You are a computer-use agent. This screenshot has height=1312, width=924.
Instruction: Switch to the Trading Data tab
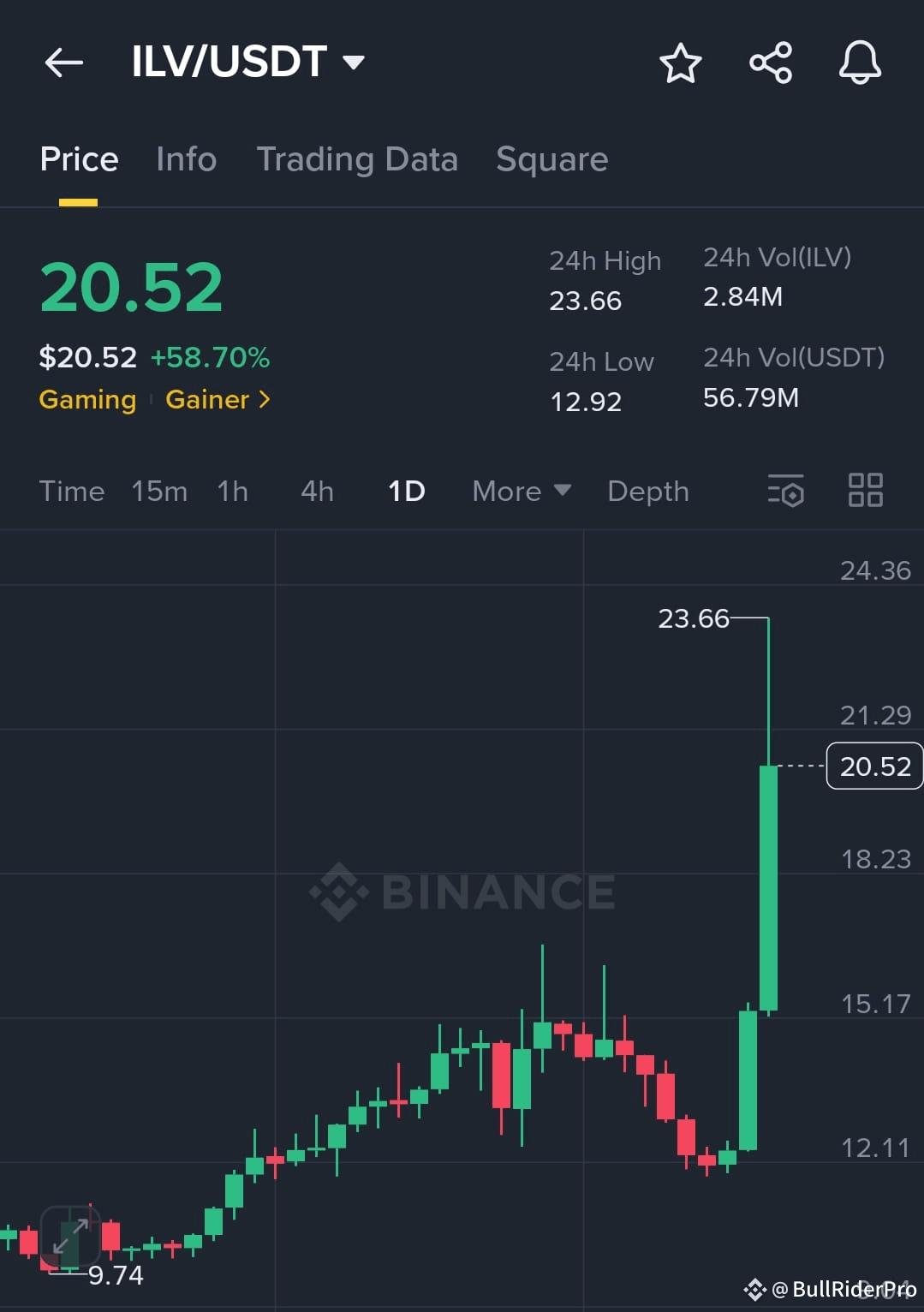tap(357, 158)
